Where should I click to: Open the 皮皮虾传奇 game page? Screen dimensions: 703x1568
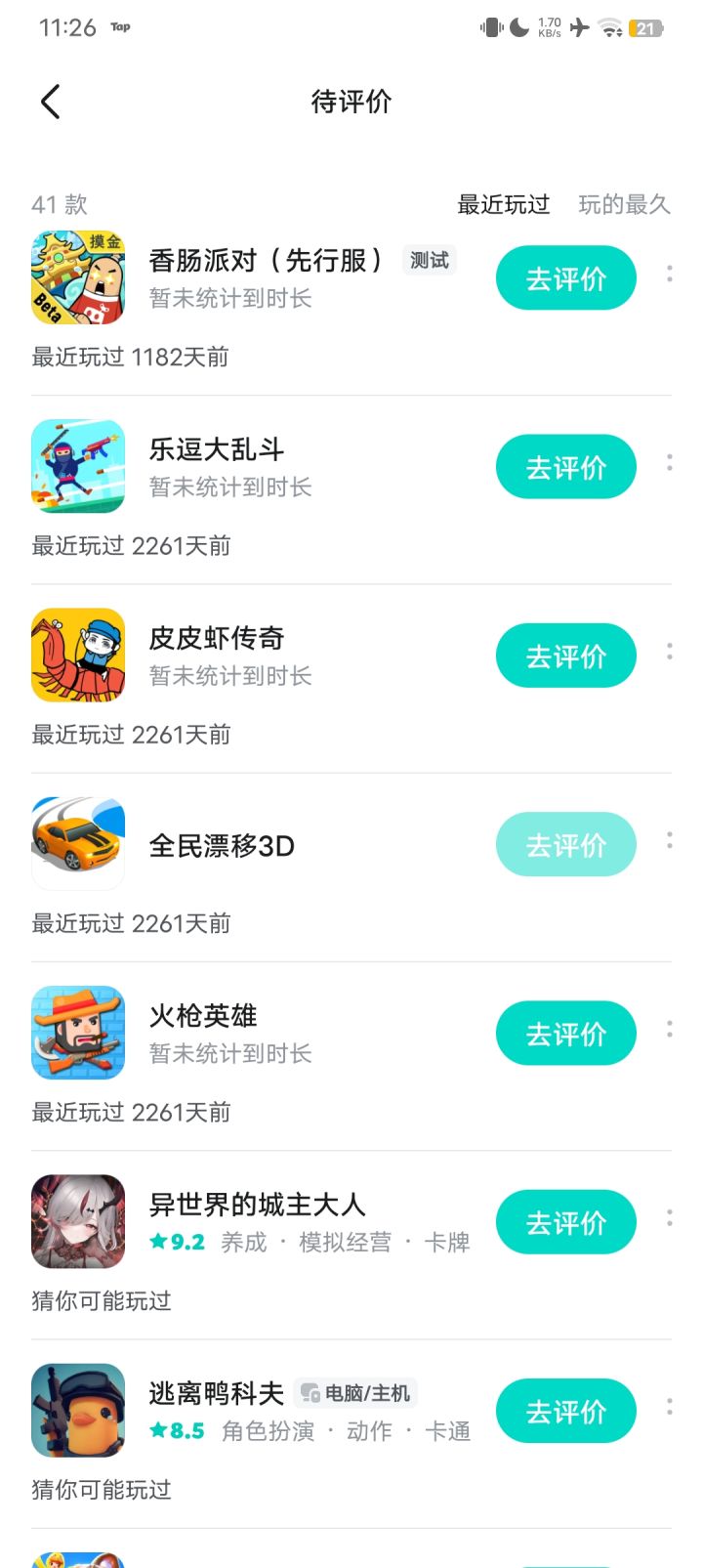click(78, 655)
